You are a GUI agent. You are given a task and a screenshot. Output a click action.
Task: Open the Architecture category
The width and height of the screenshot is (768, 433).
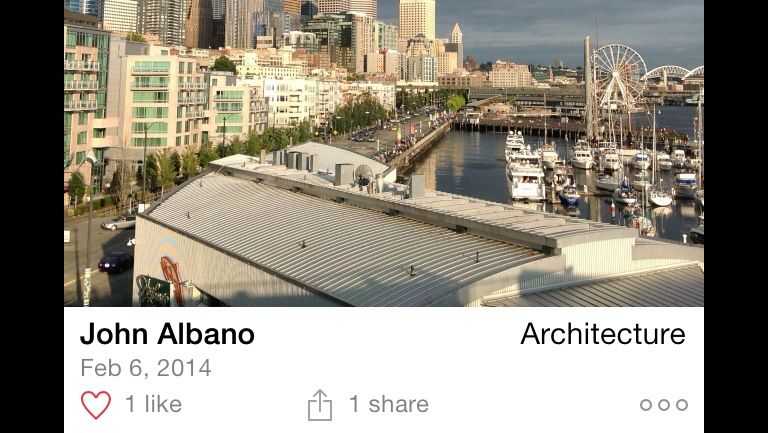click(602, 334)
